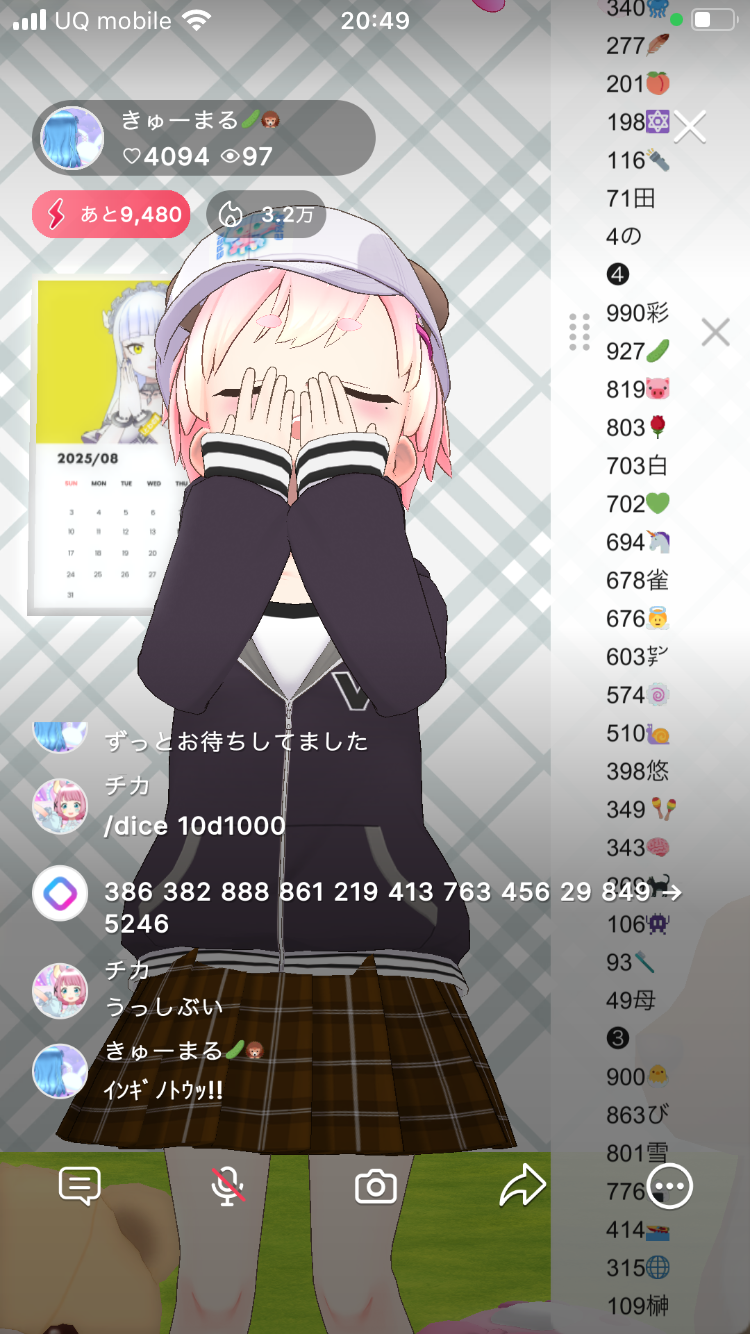Toggle the muted microphone icon
Image resolution: width=750 pixels, height=1334 pixels.
[228, 1186]
